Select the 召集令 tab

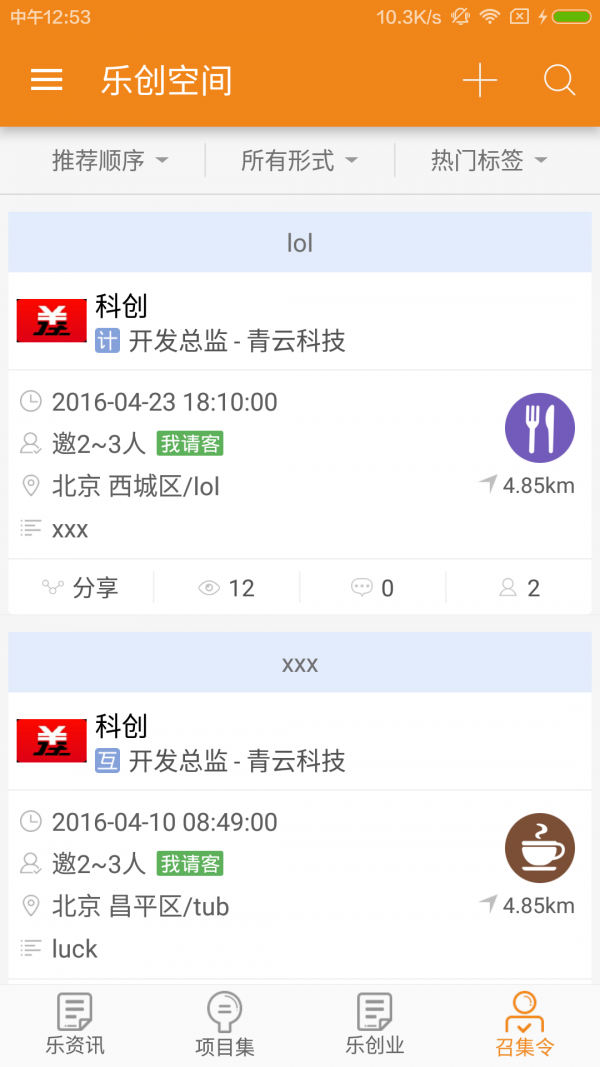pos(525,1025)
